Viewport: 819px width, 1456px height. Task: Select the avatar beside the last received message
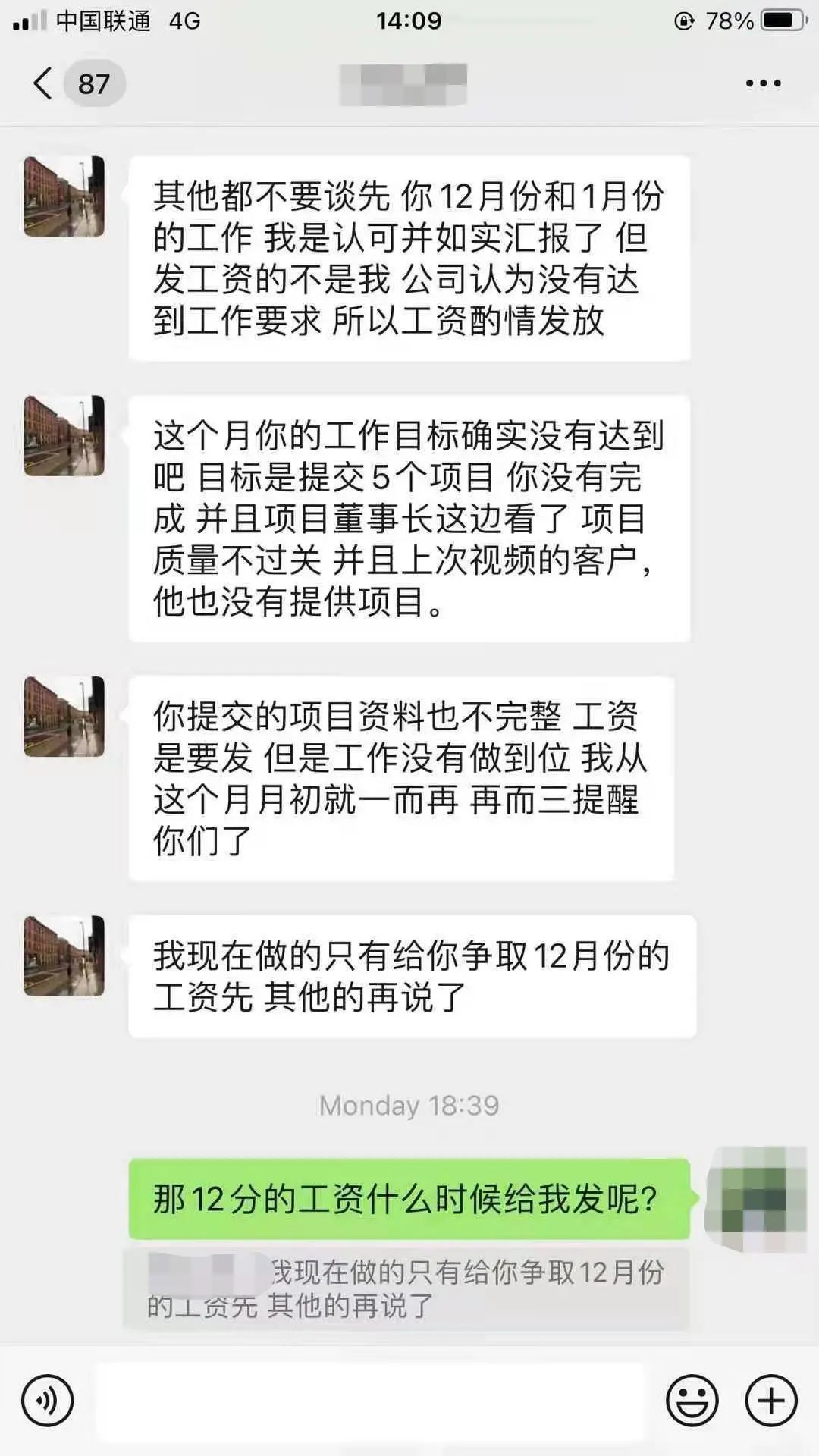click(64, 957)
